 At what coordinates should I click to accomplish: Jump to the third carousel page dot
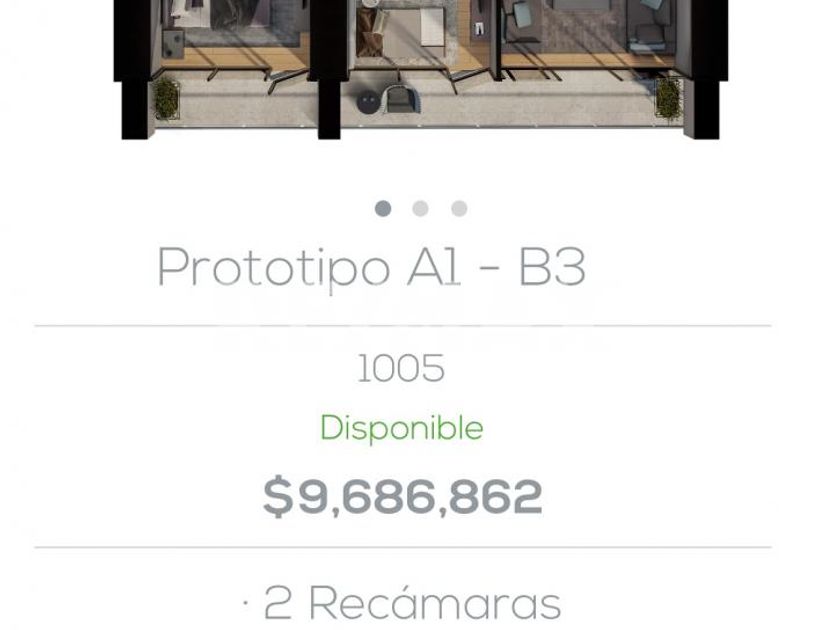(x=458, y=208)
